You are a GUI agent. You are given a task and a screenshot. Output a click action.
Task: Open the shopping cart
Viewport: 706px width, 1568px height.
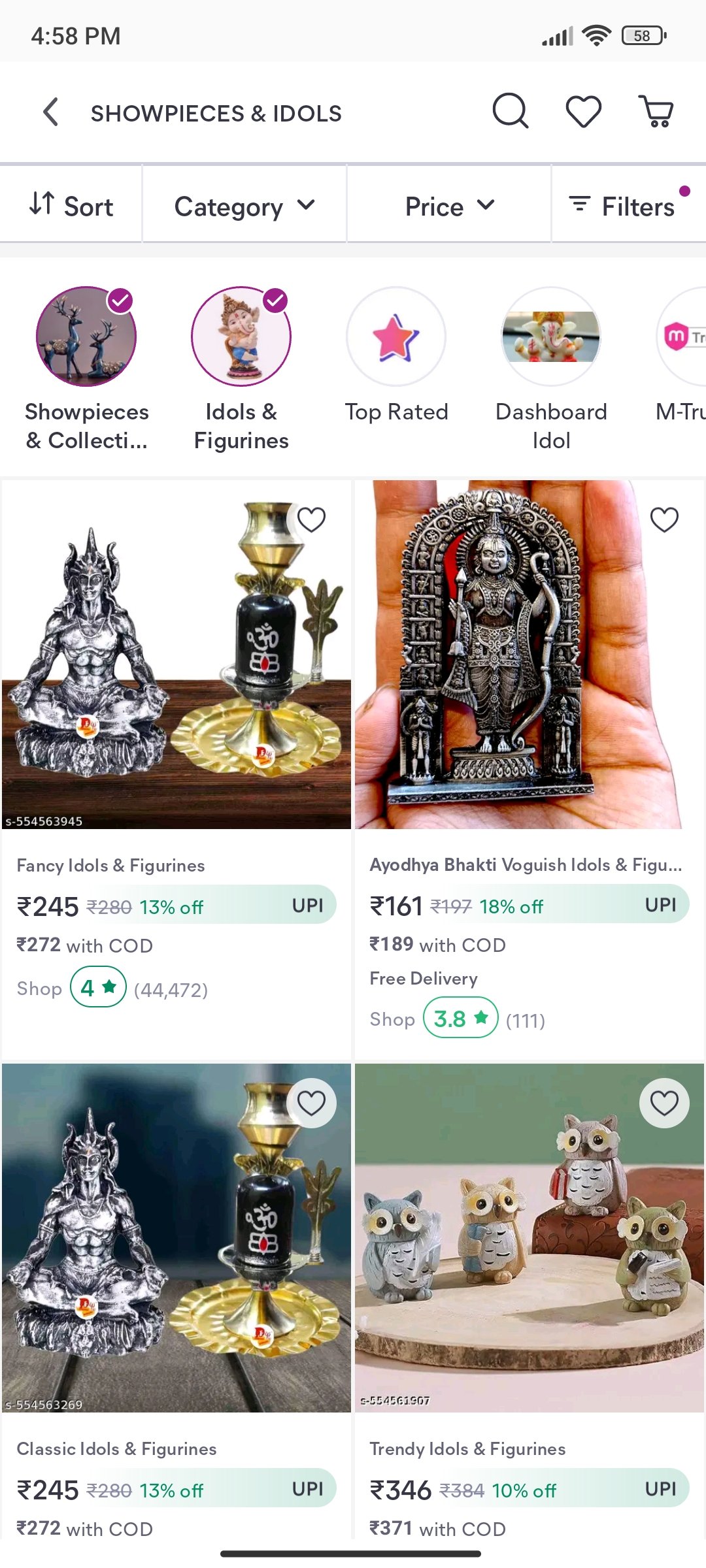656,111
